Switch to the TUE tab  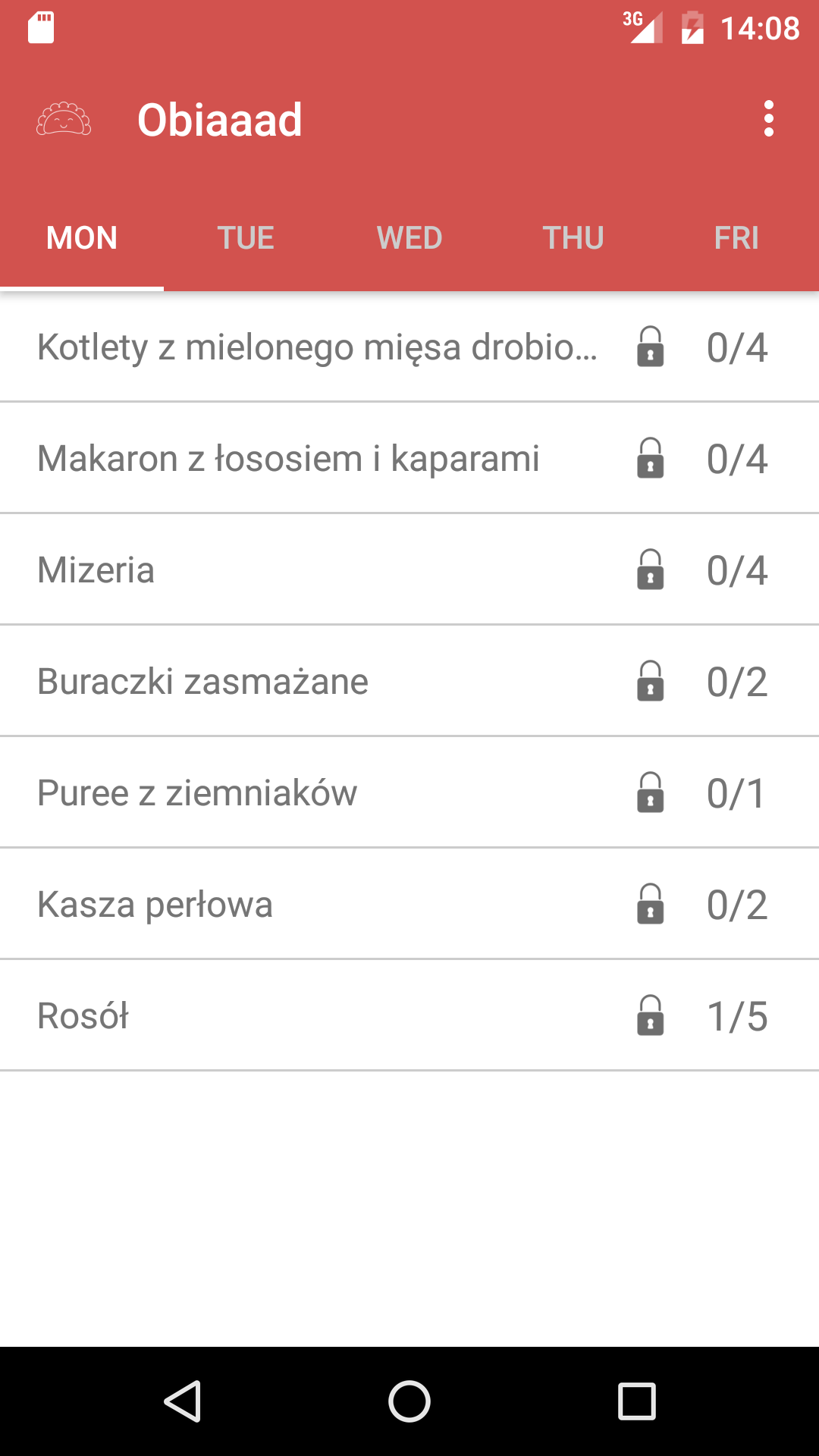[246, 238]
